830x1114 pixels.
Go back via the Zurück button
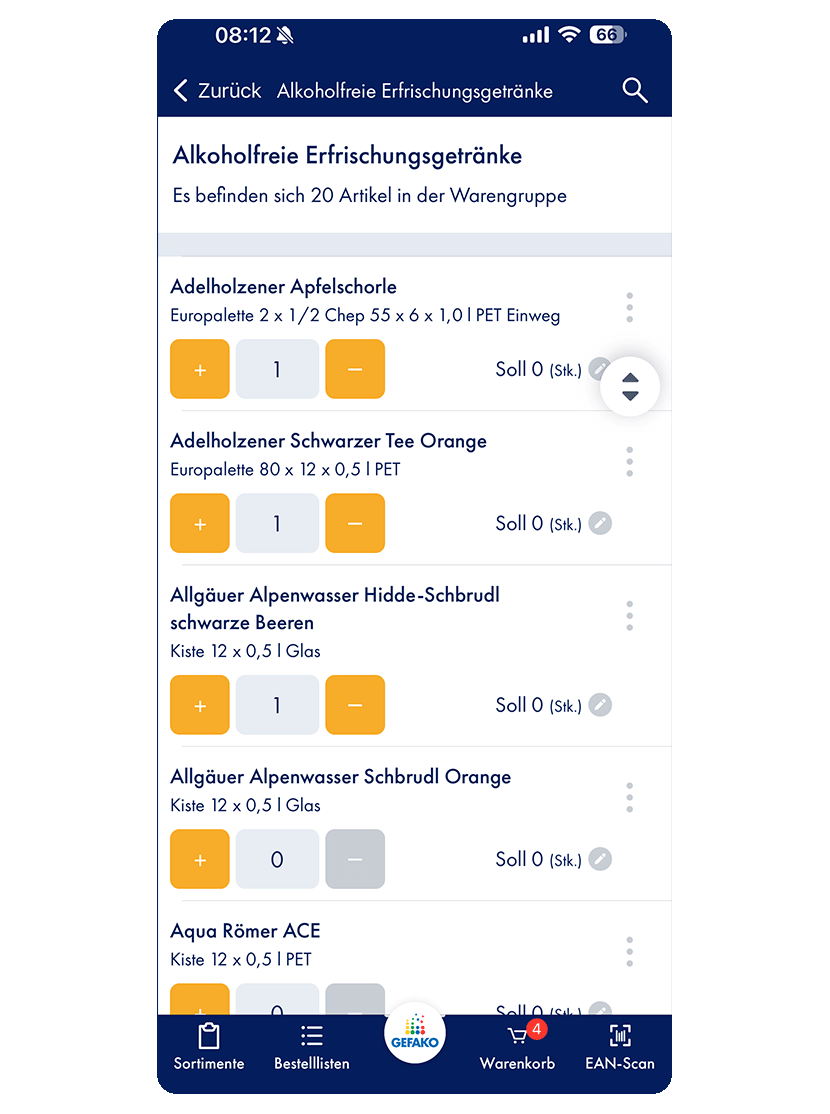click(x=217, y=91)
